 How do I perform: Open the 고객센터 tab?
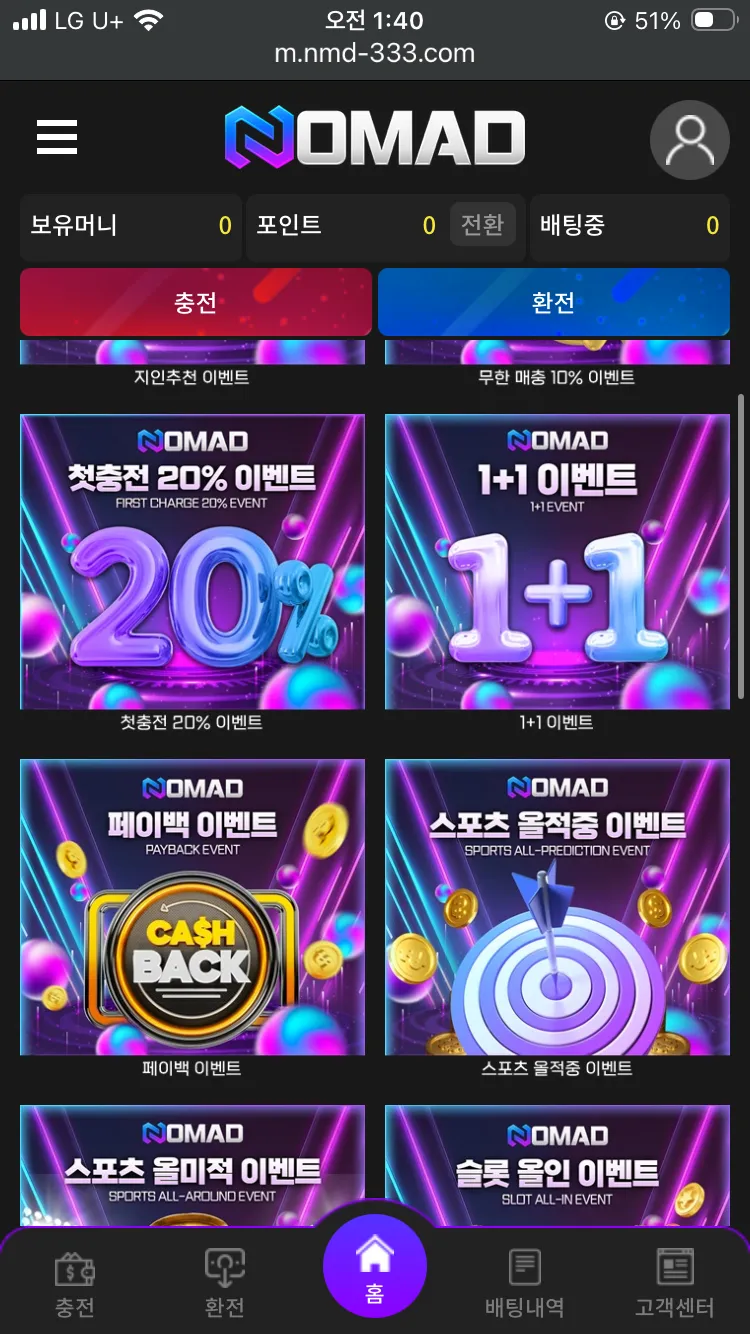tap(675, 1283)
